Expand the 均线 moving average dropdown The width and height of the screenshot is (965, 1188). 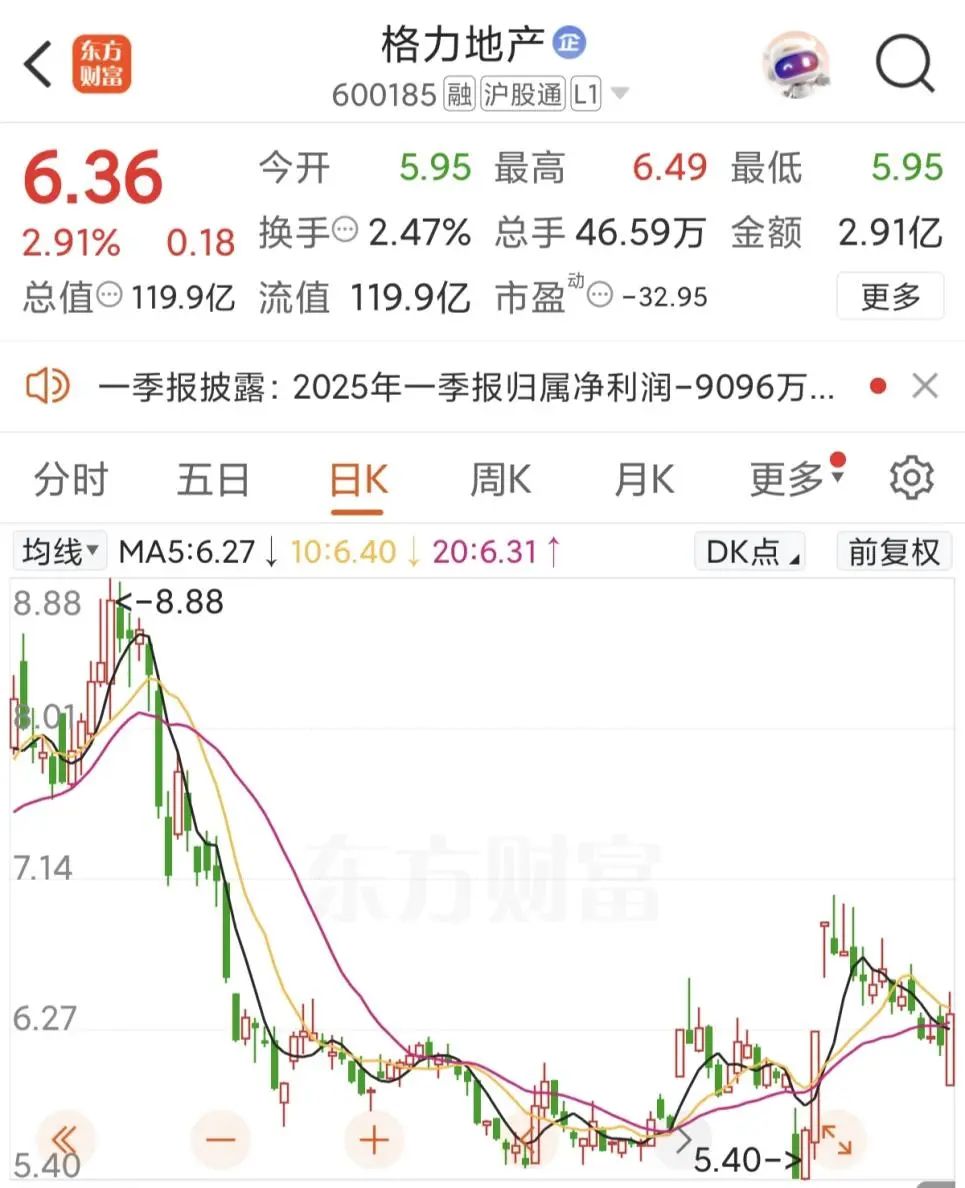(58, 551)
